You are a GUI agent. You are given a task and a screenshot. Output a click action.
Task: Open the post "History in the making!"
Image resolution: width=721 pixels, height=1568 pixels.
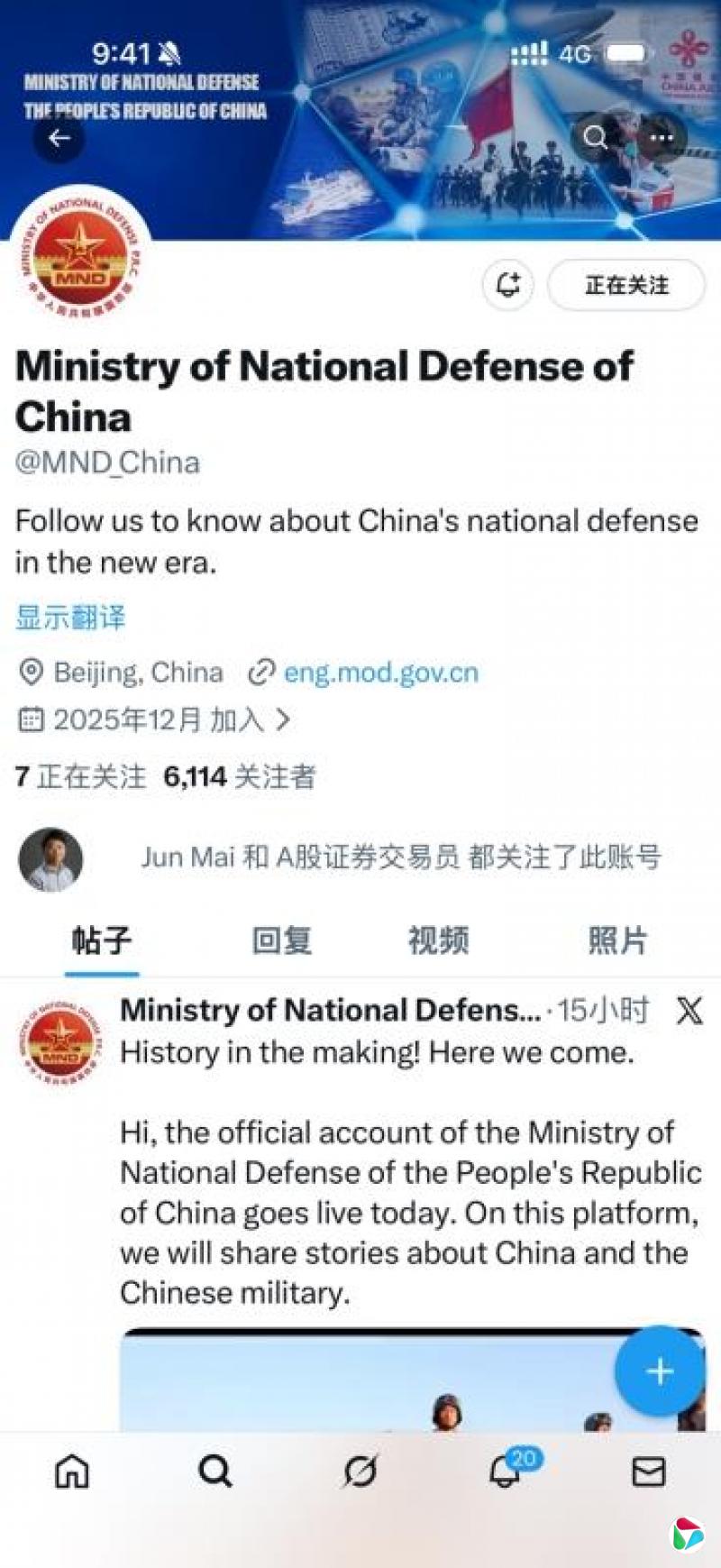click(x=377, y=1053)
